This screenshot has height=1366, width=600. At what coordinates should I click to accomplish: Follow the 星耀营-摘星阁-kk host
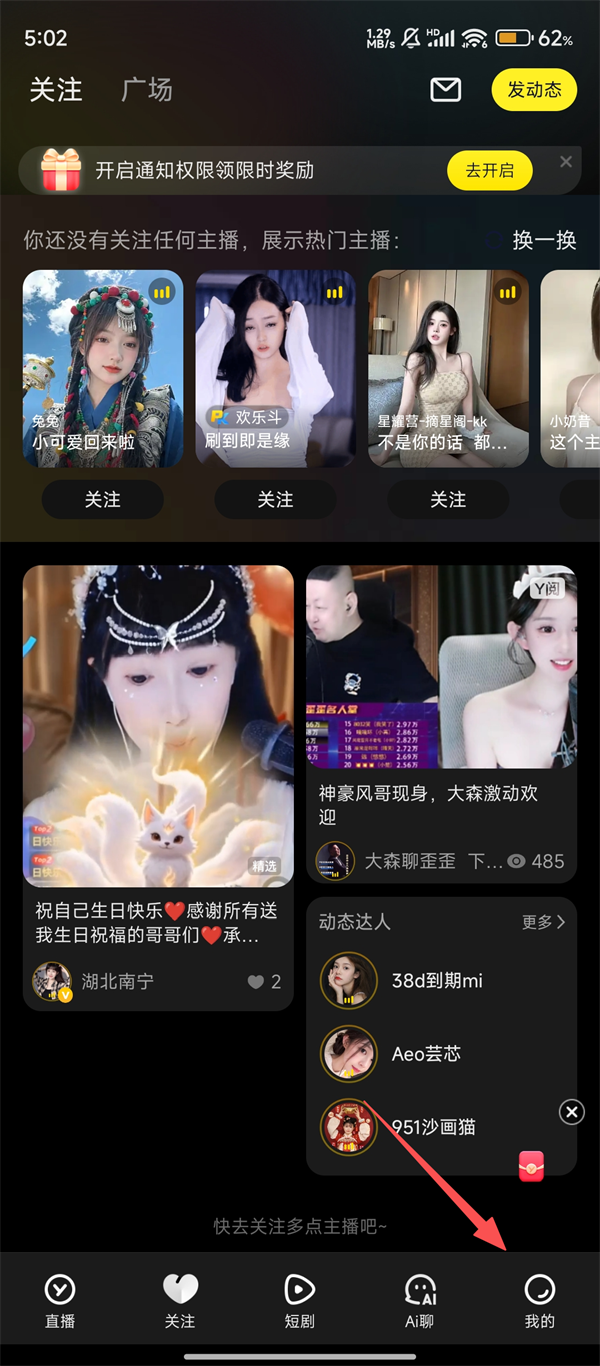[x=448, y=499]
